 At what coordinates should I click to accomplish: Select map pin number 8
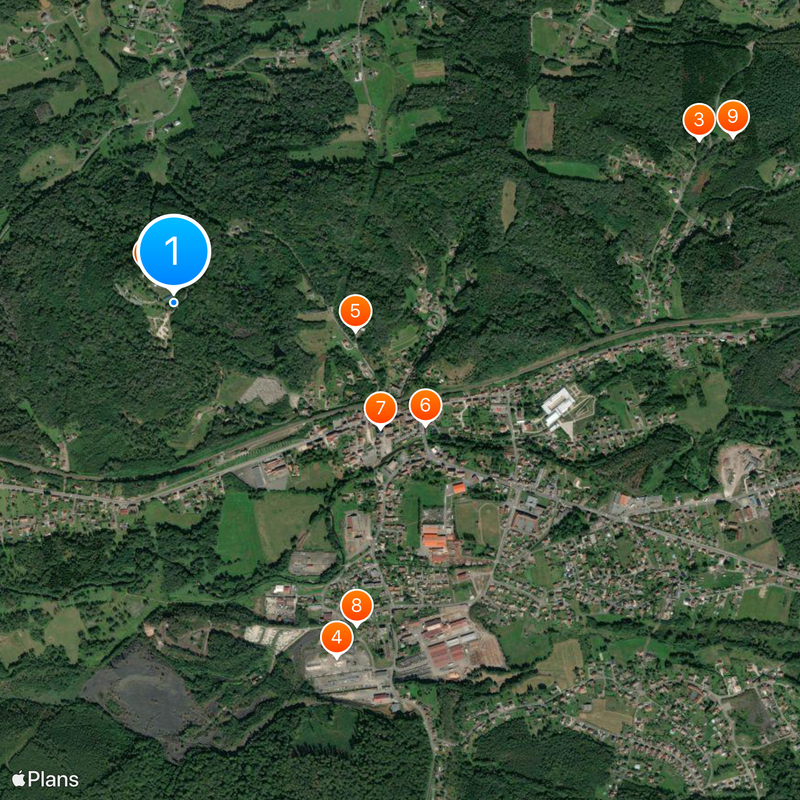point(356,606)
